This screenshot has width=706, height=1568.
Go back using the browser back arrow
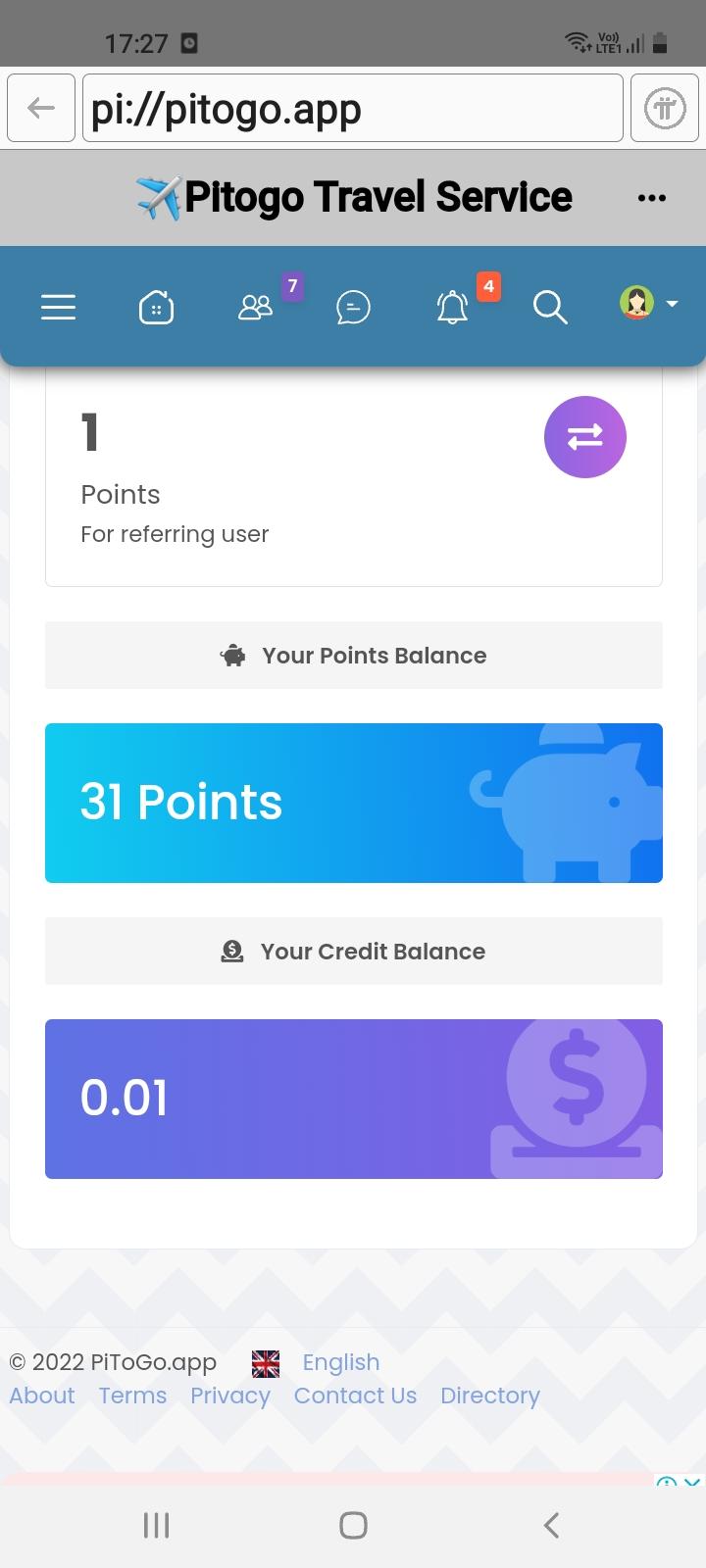[41, 108]
